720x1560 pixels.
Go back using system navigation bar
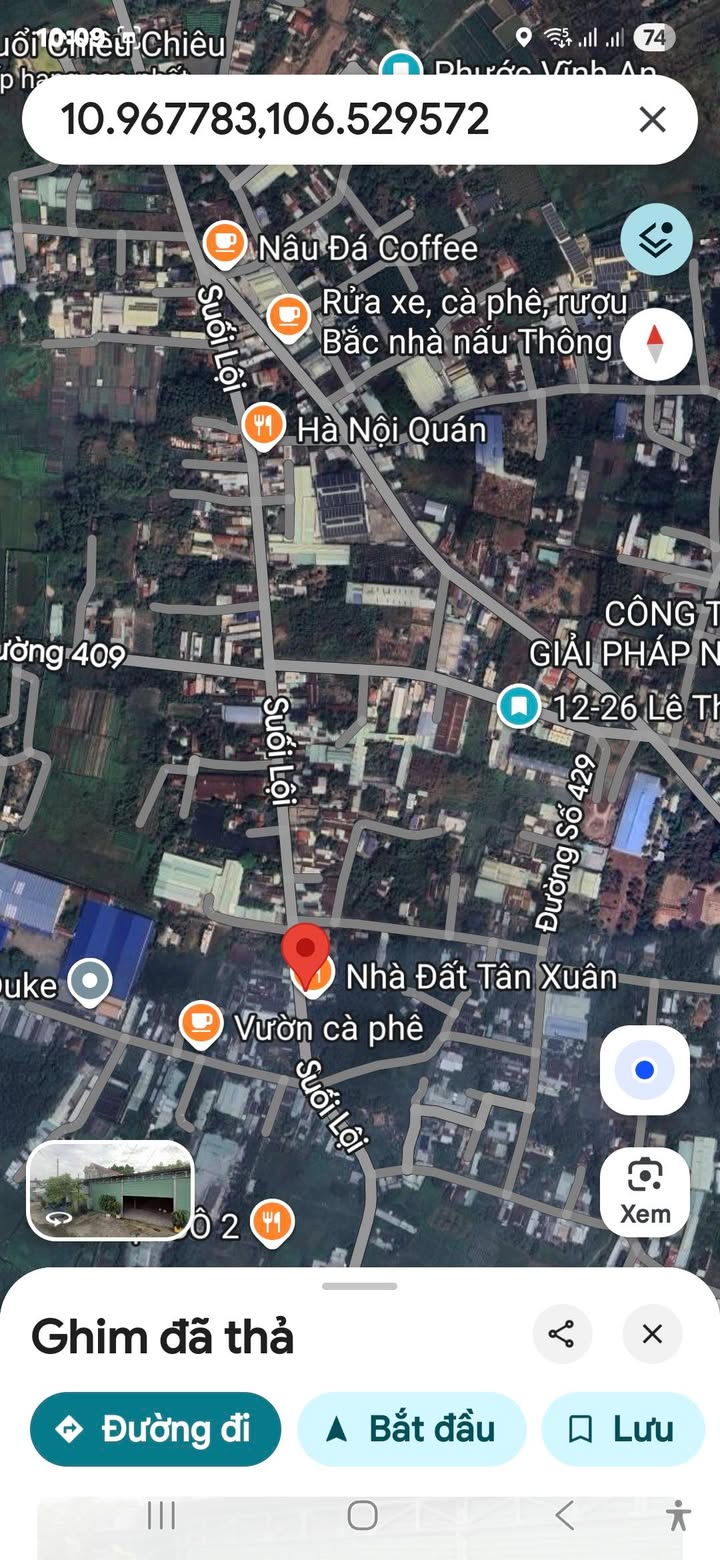click(x=565, y=1515)
